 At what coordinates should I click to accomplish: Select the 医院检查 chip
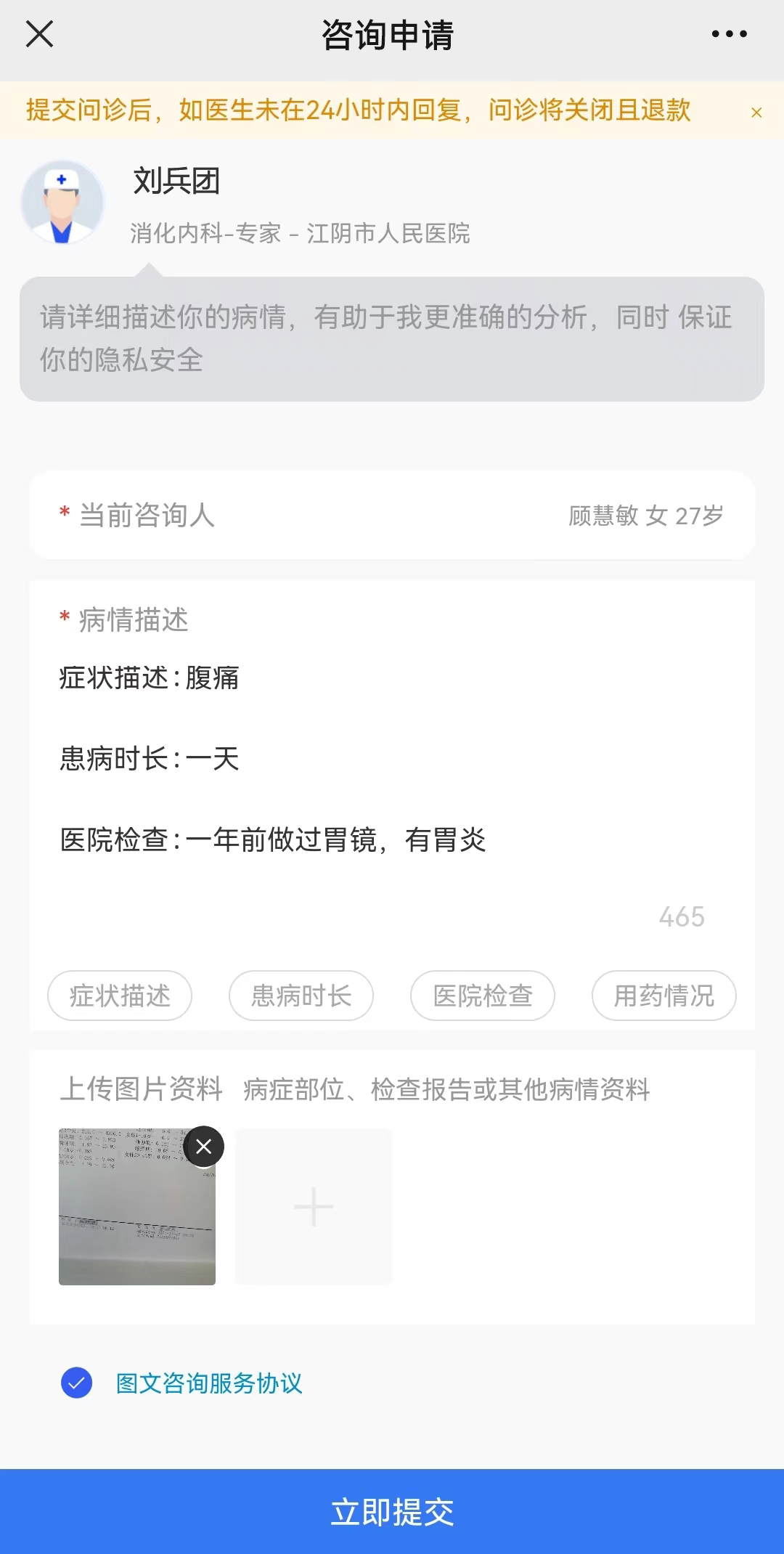(x=483, y=996)
